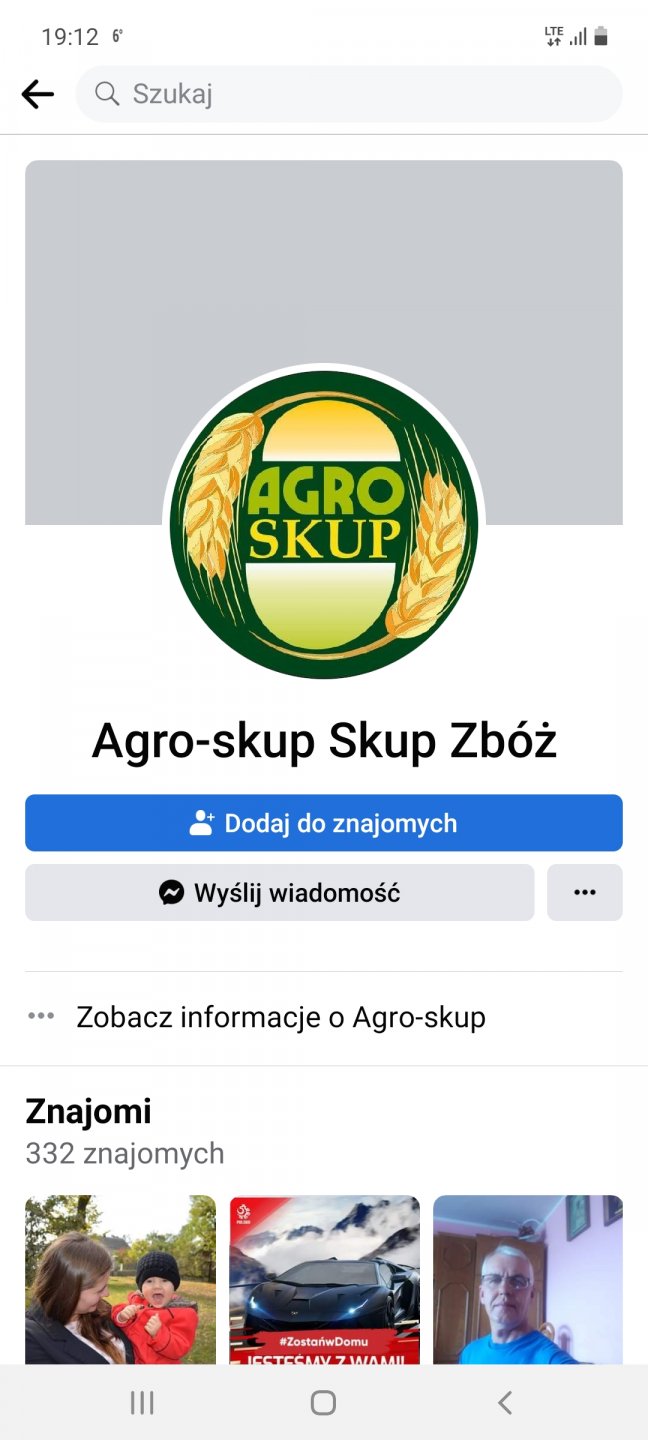Send a message via Wyślij wiadomość

[279, 892]
